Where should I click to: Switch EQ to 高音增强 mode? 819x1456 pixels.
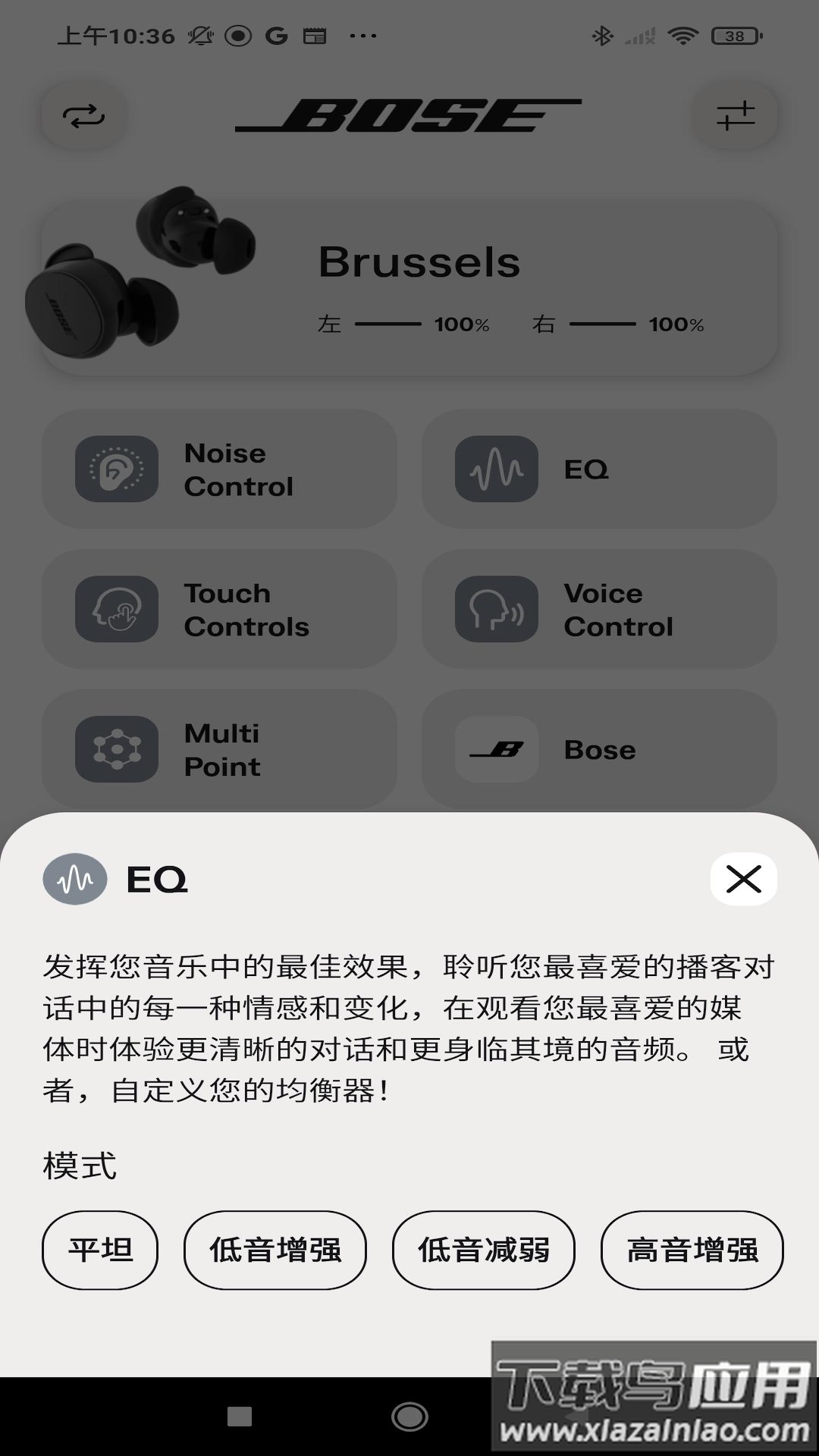pyautogui.click(x=691, y=1250)
